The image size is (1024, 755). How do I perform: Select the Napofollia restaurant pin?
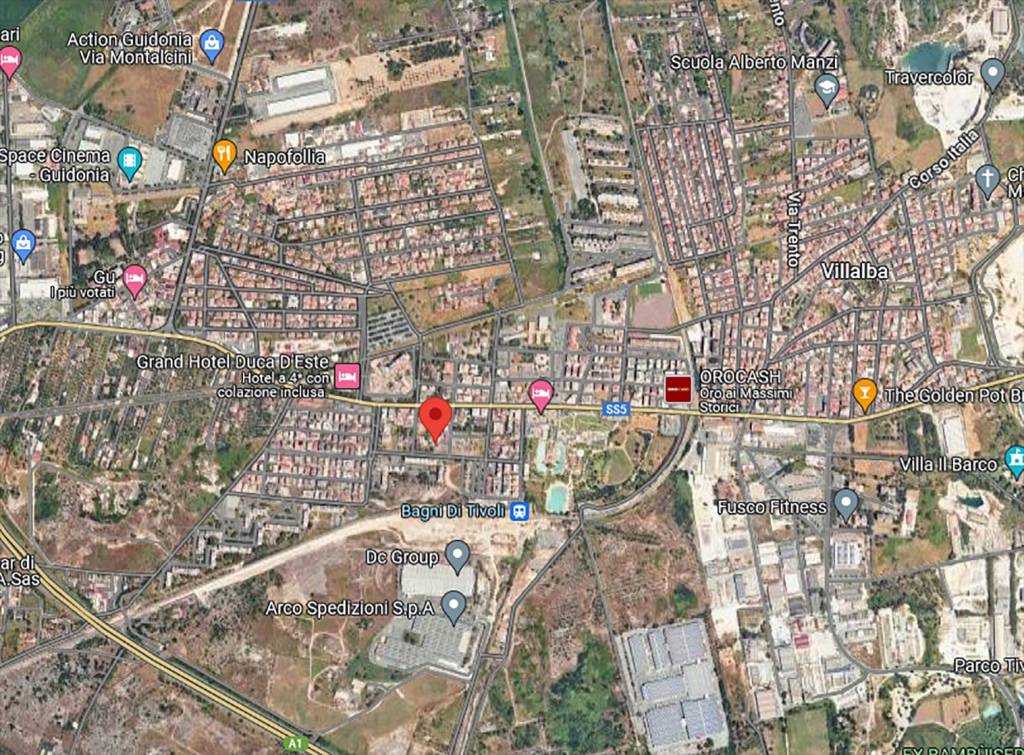pos(225,155)
